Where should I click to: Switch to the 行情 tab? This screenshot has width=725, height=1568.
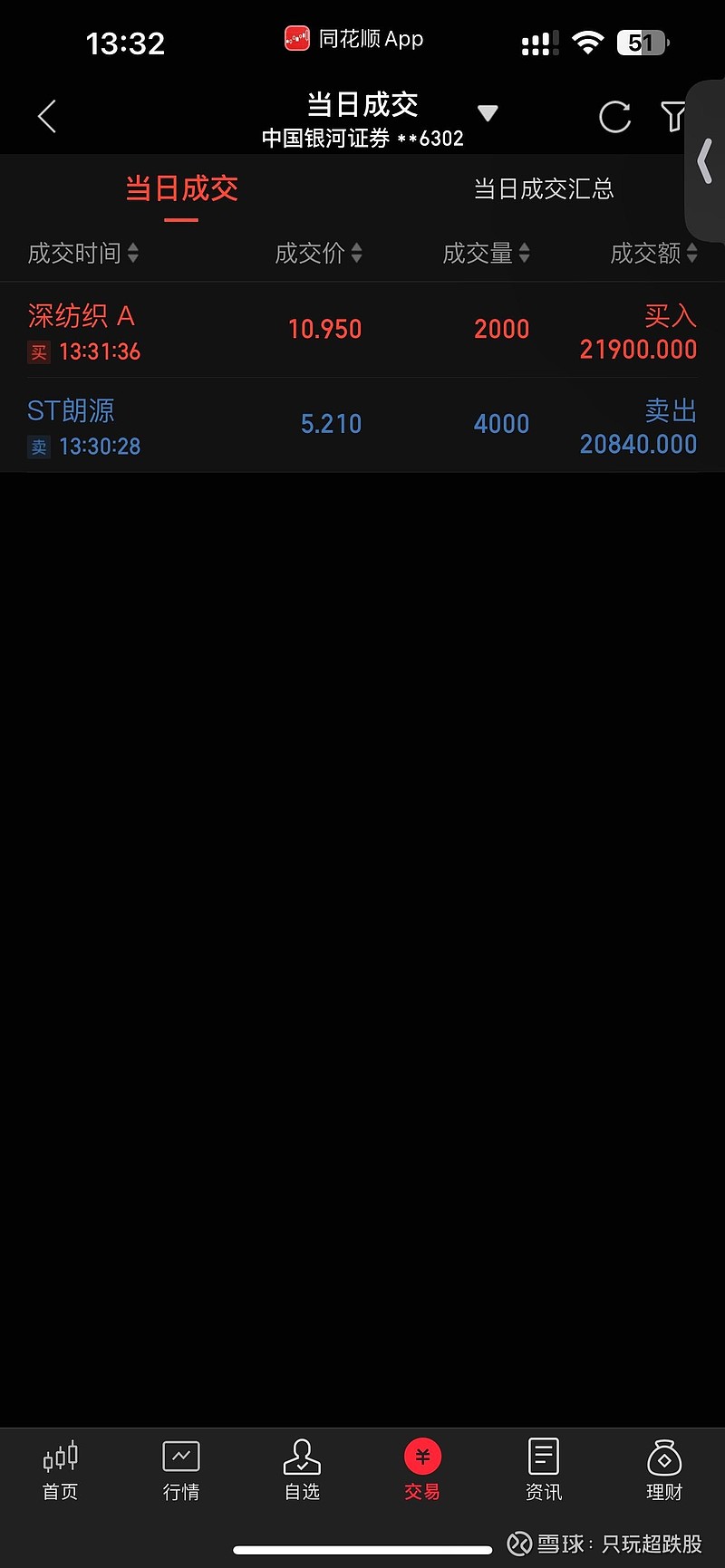pos(181,1471)
